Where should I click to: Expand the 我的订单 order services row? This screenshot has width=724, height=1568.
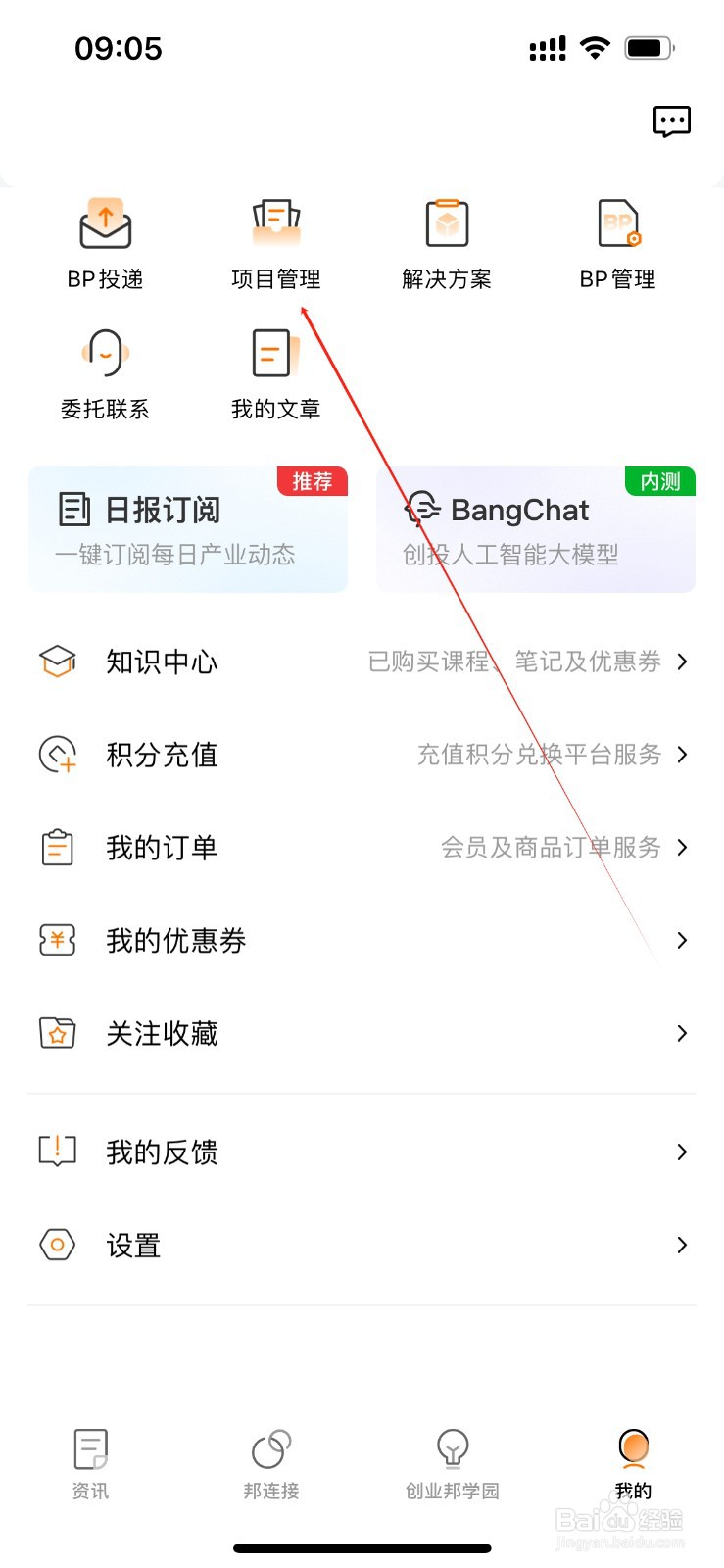[x=362, y=847]
